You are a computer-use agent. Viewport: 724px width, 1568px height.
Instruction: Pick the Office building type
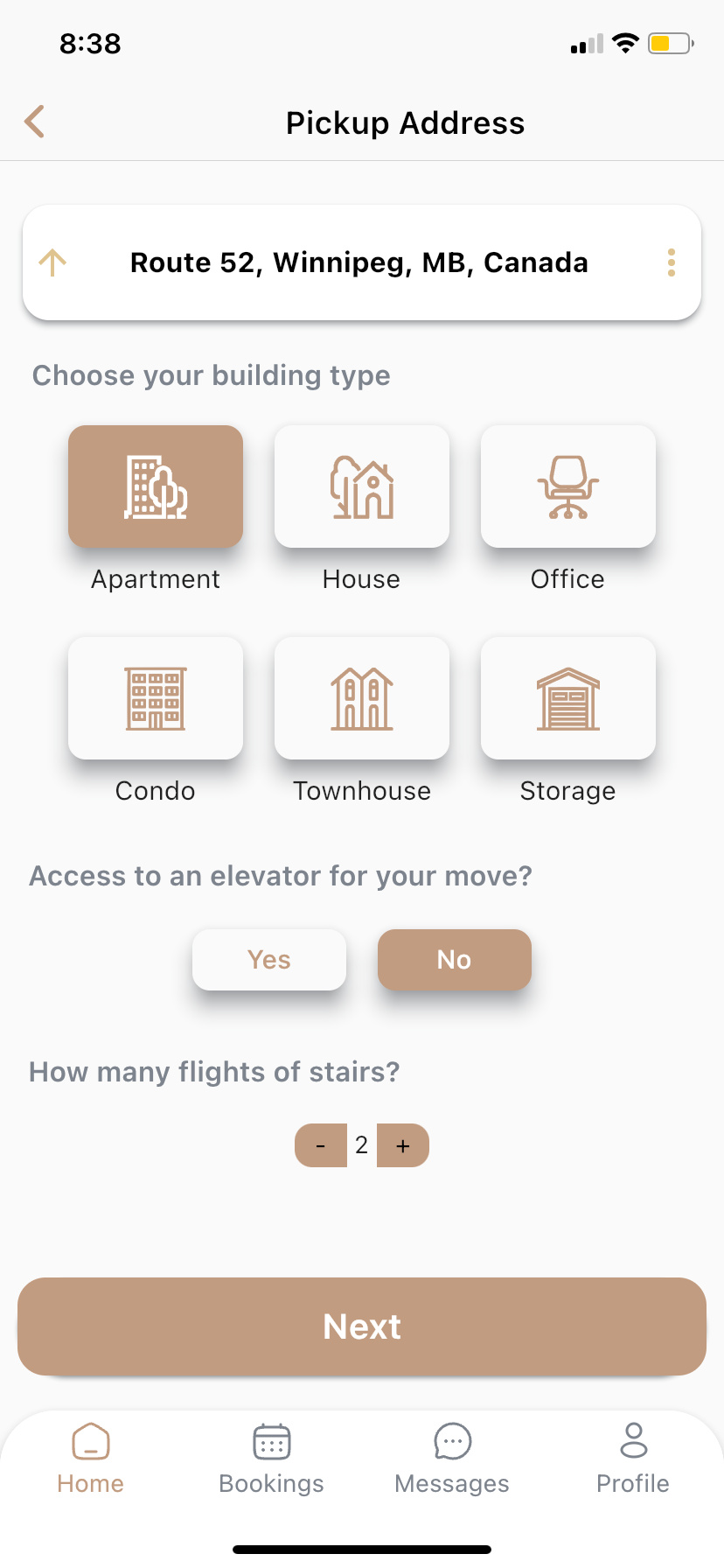pos(568,487)
